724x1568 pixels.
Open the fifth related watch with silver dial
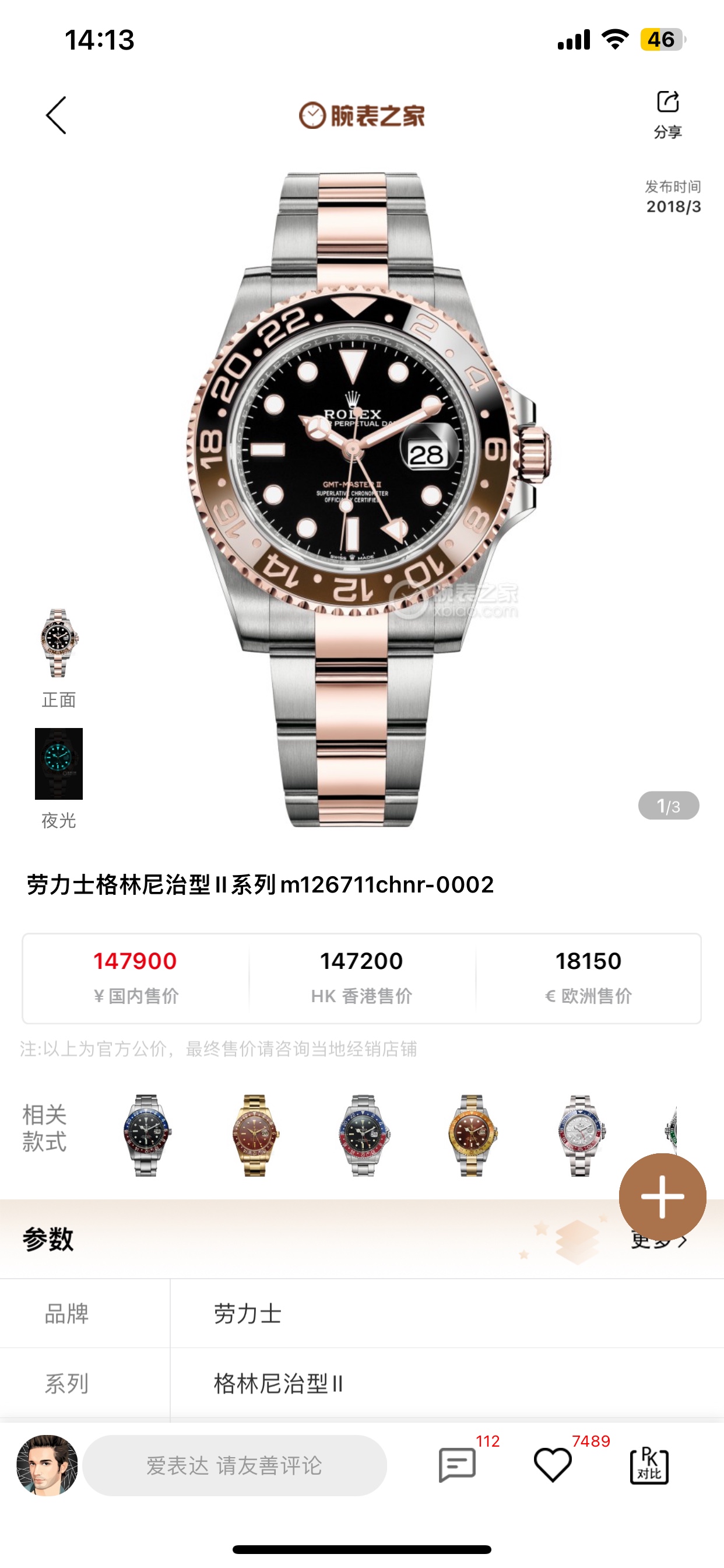coord(580,1135)
